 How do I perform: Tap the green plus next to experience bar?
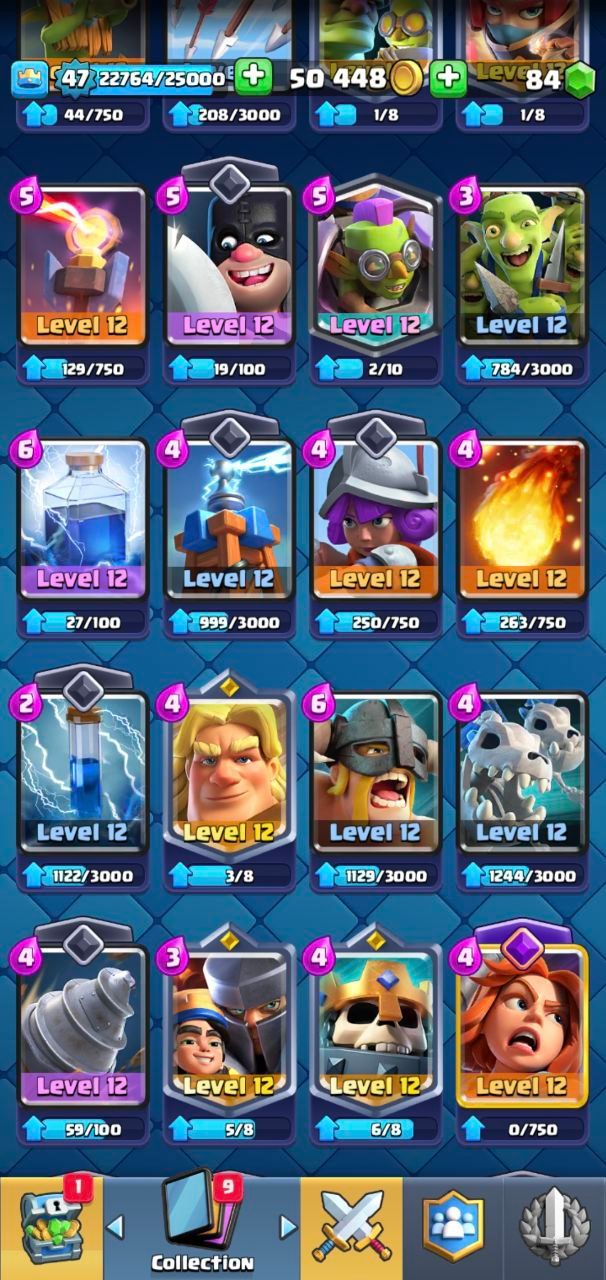[253, 77]
